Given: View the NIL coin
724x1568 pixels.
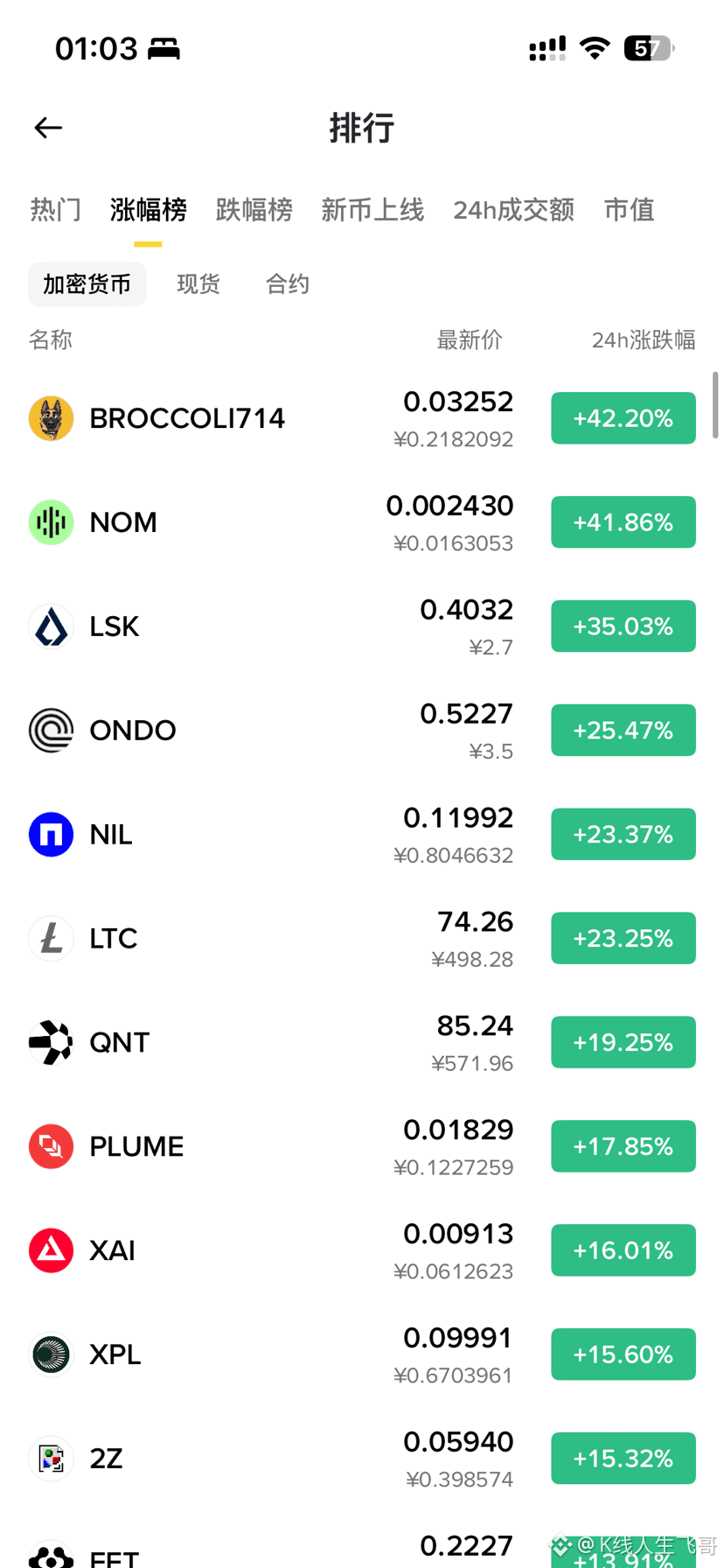Looking at the screenshot, I should point(362,835).
